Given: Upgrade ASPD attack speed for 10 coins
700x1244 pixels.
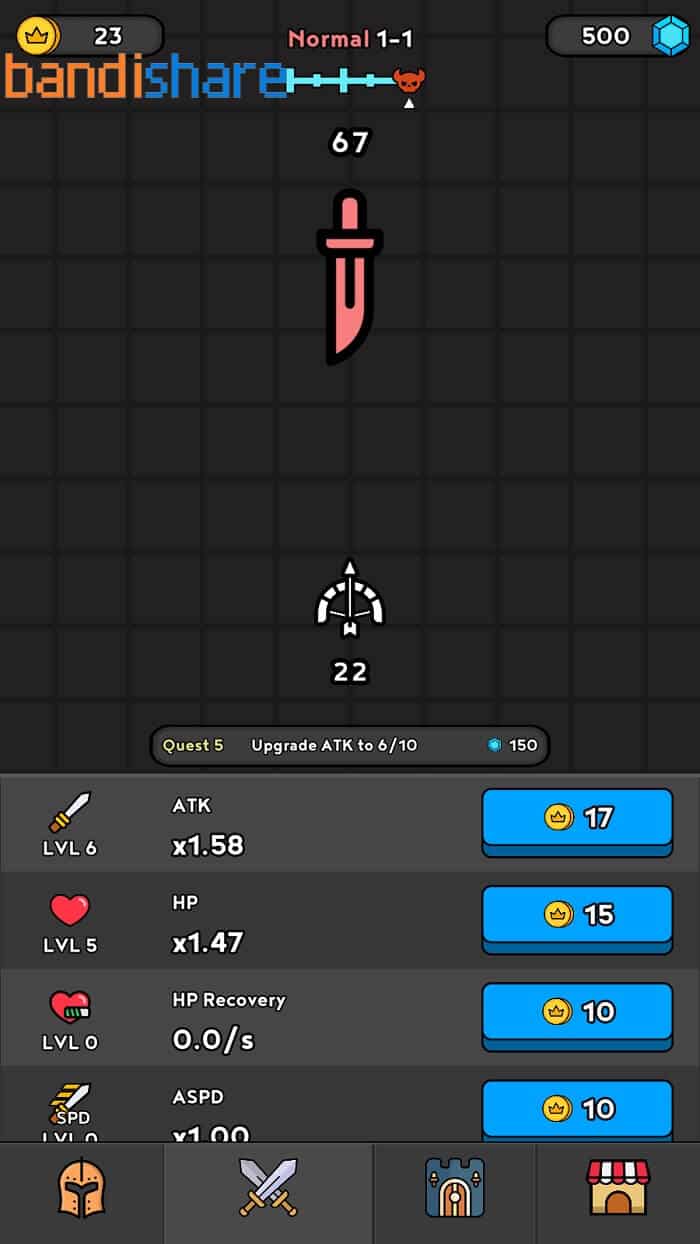Looking at the screenshot, I should coord(577,1110).
